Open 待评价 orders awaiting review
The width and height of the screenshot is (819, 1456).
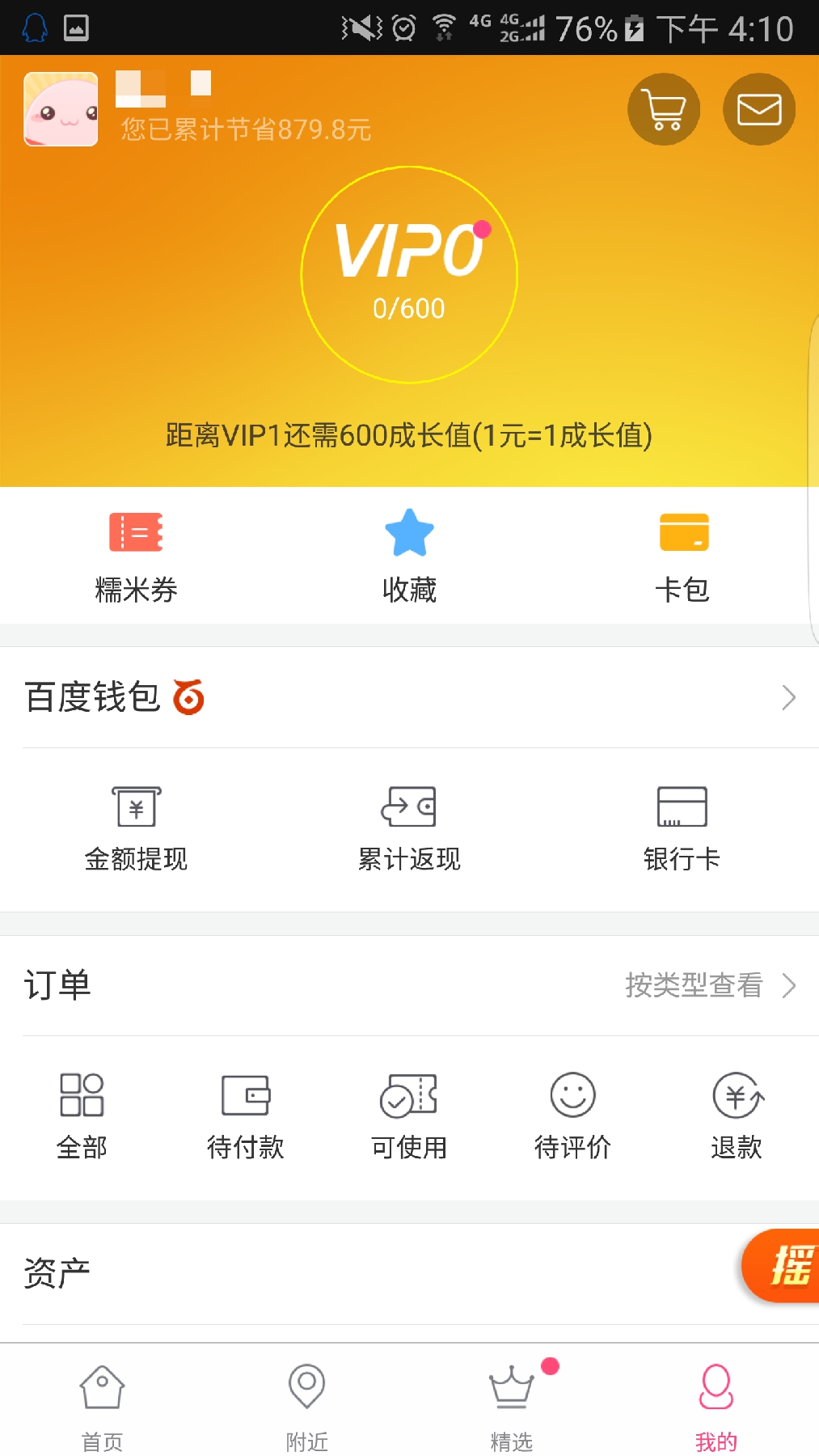pyautogui.click(x=572, y=1116)
